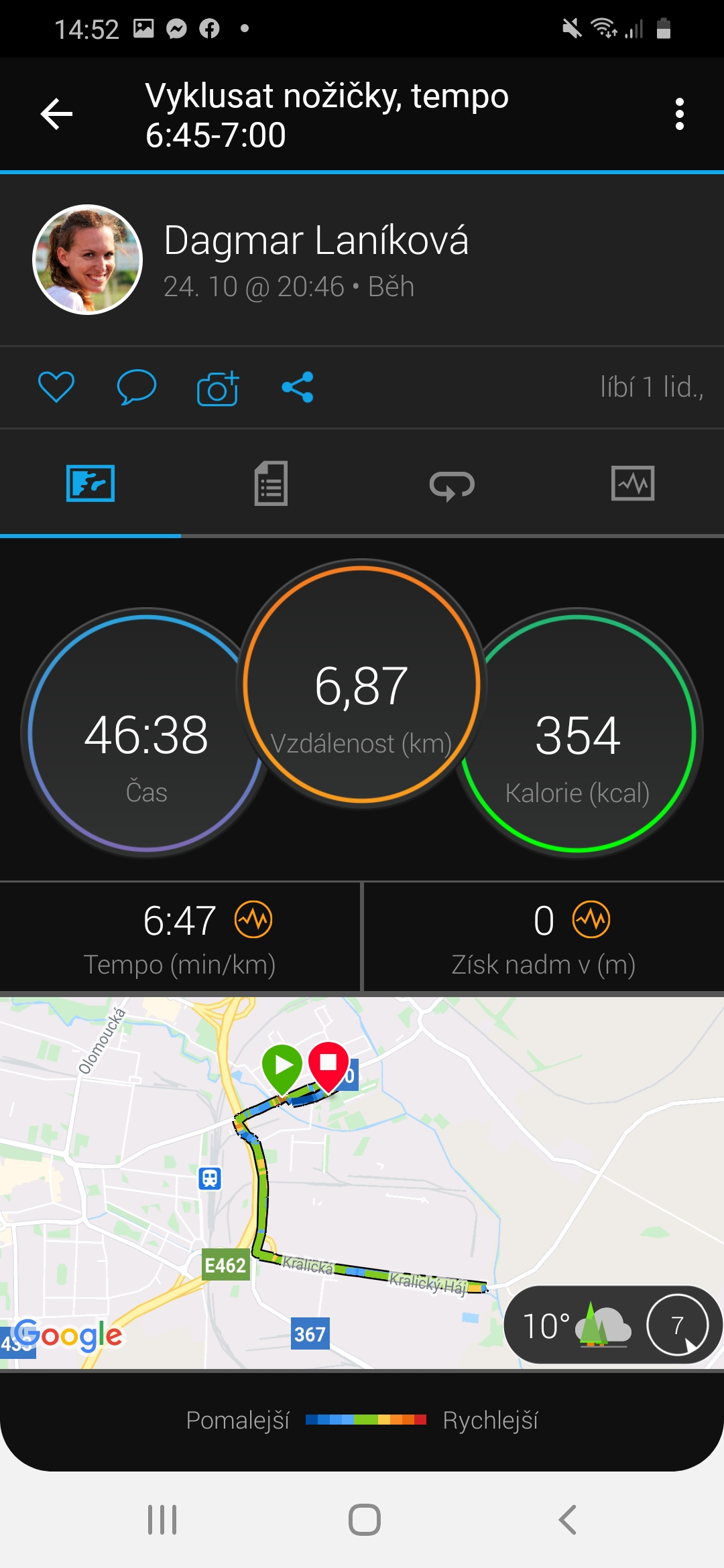
Task: Open the elevation gain chart icon
Action: (x=591, y=920)
